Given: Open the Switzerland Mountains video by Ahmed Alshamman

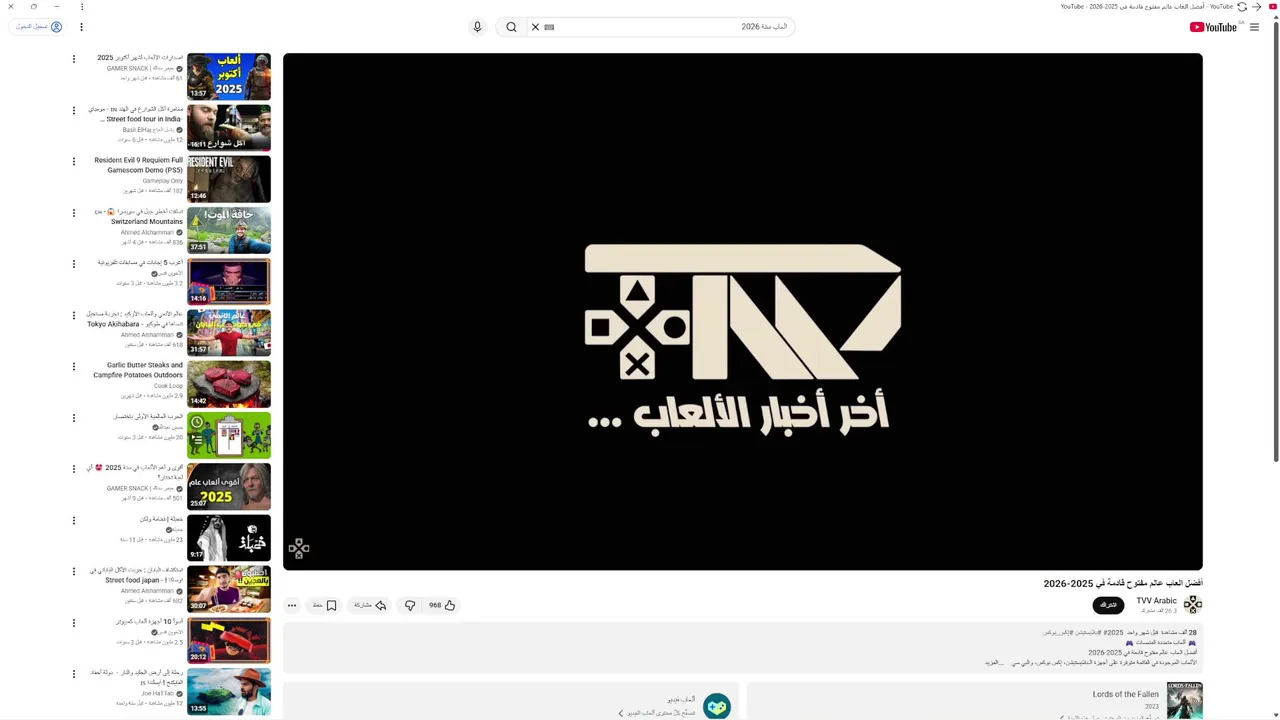Looking at the screenshot, I should pos(228,230).
